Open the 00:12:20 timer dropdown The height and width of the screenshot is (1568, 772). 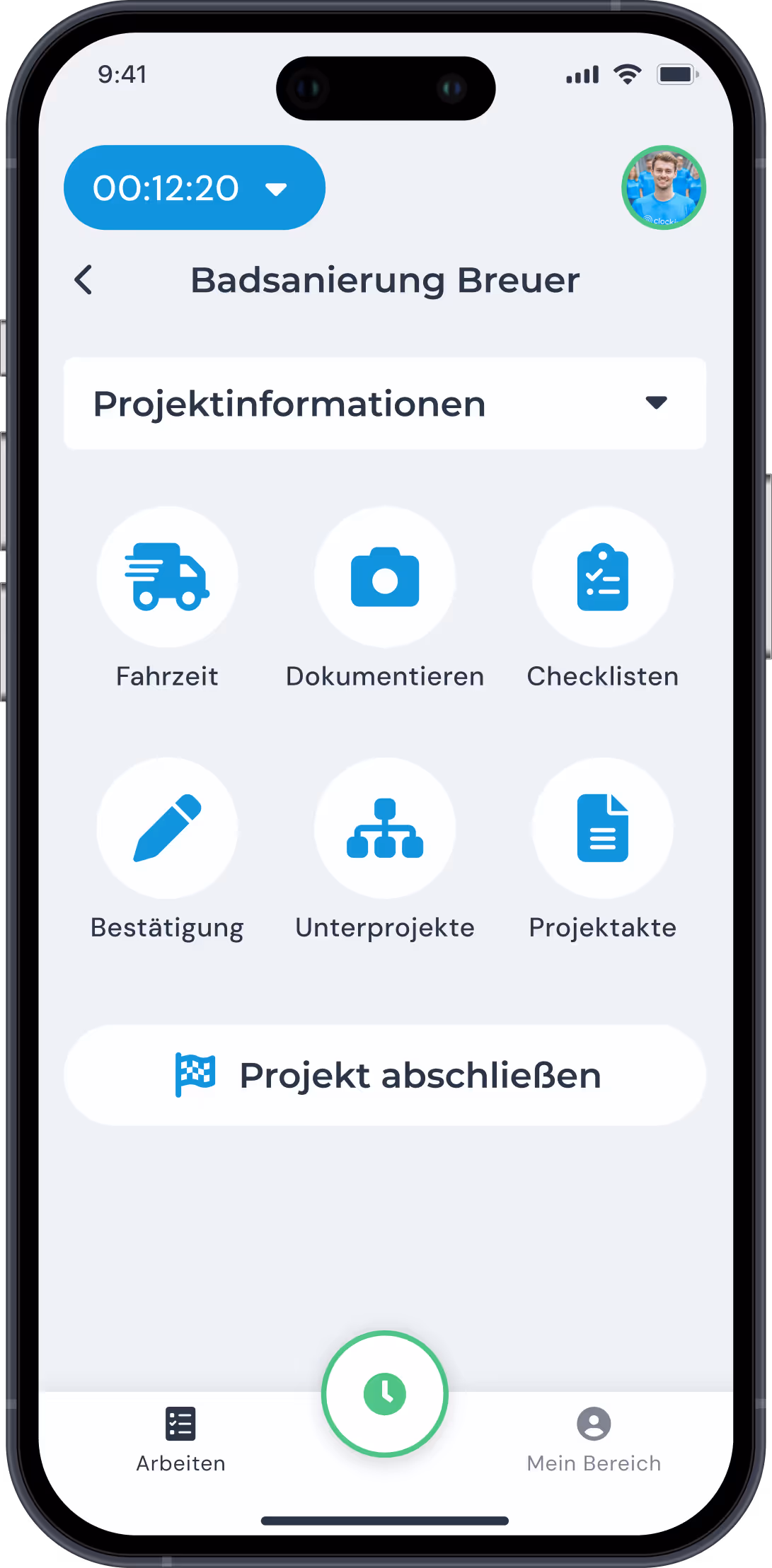194,187
